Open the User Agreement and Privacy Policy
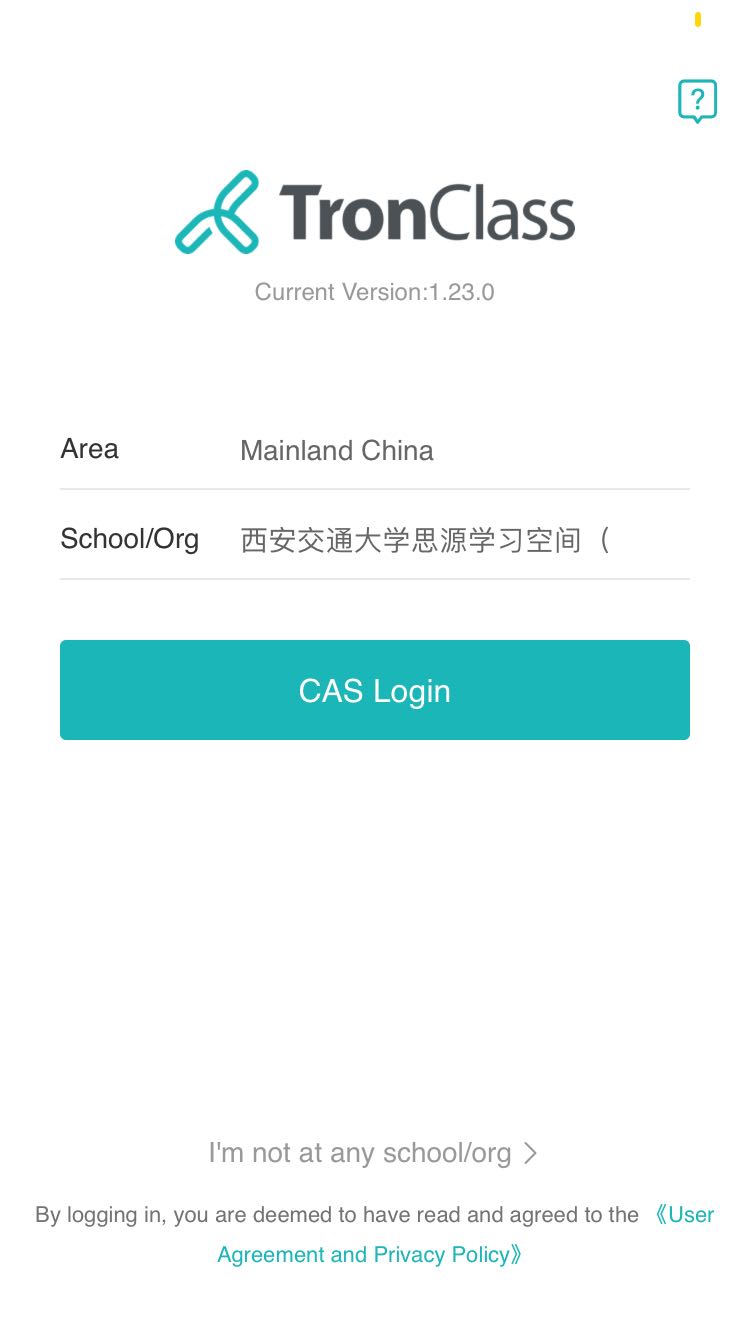The height and width of the screenshot is (1334, 750). coord(369,1254)
